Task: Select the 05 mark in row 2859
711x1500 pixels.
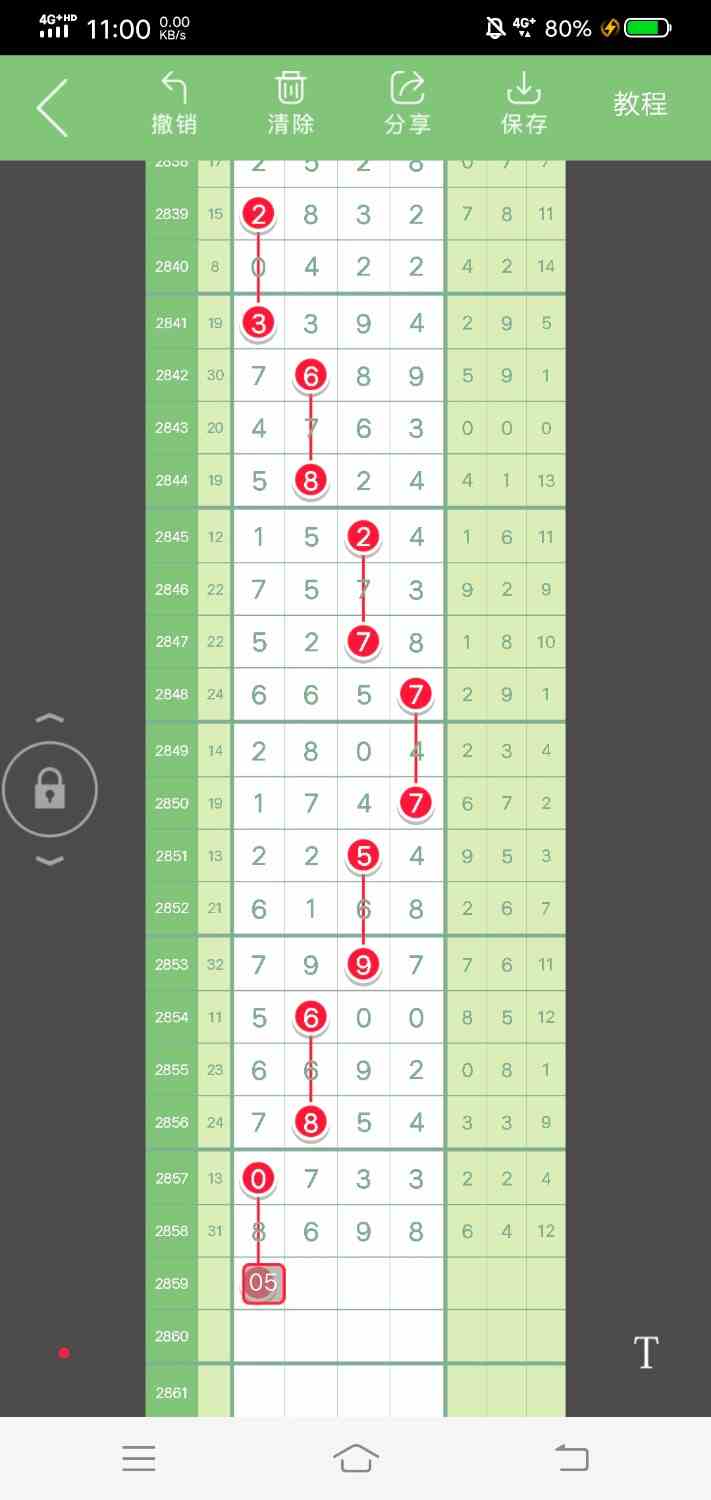Action: click(263, 1283)
